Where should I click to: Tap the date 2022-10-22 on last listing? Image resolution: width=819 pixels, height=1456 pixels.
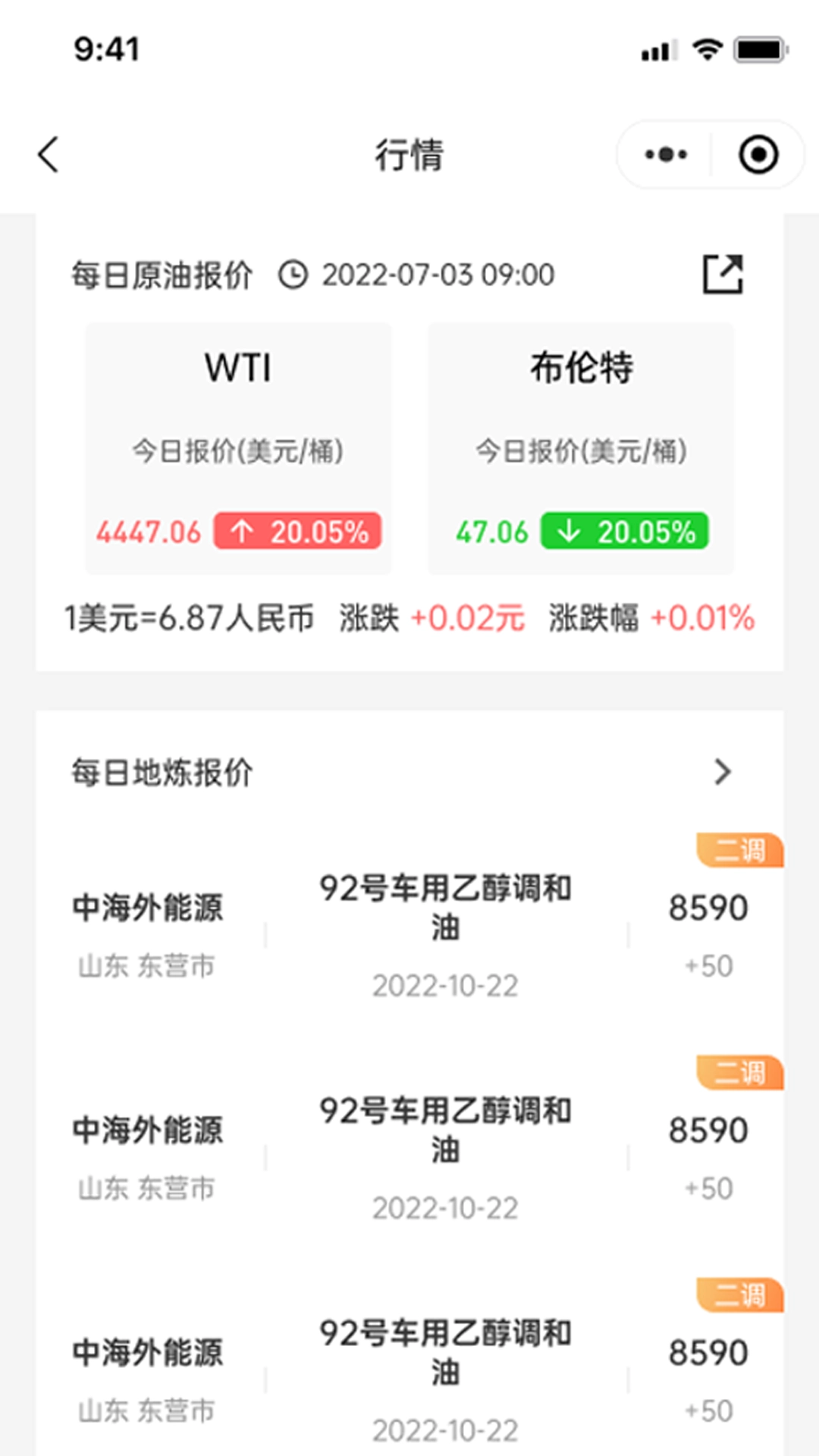click(x=444, y=1430)
